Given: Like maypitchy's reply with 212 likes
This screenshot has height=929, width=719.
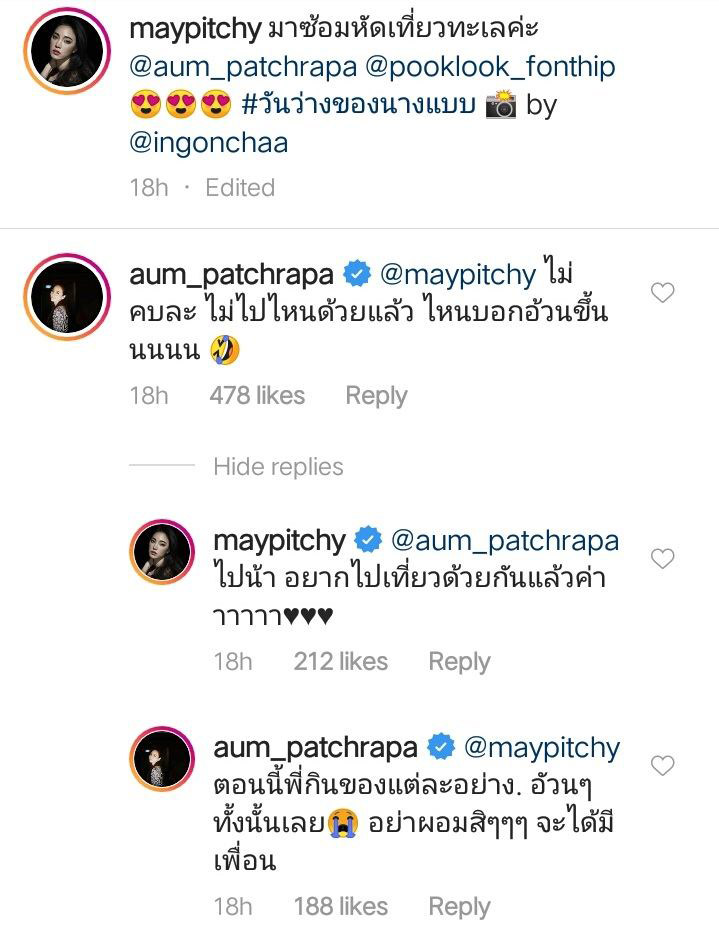Looking at the screenshot, I should 662,559.
